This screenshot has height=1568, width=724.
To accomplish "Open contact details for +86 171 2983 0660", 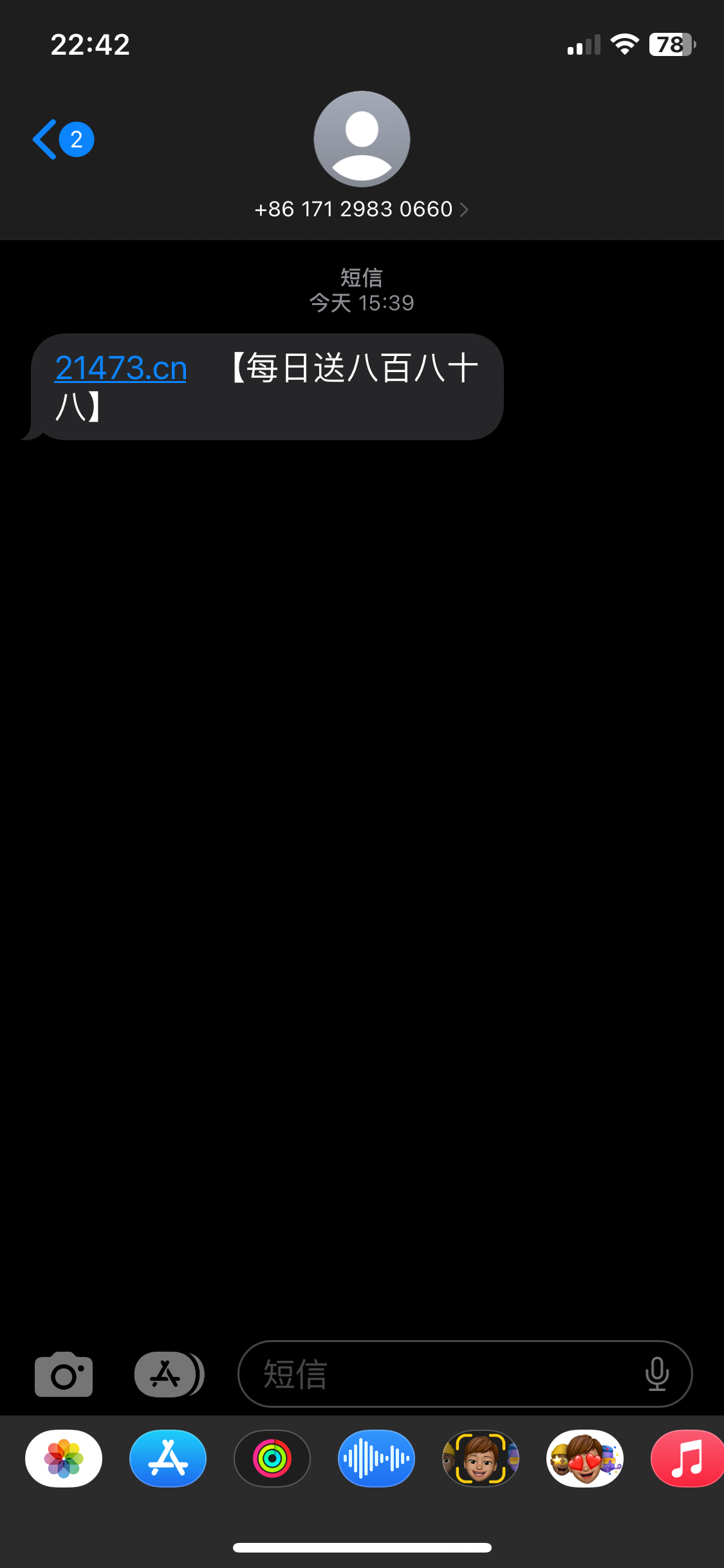I will (361, 209).
